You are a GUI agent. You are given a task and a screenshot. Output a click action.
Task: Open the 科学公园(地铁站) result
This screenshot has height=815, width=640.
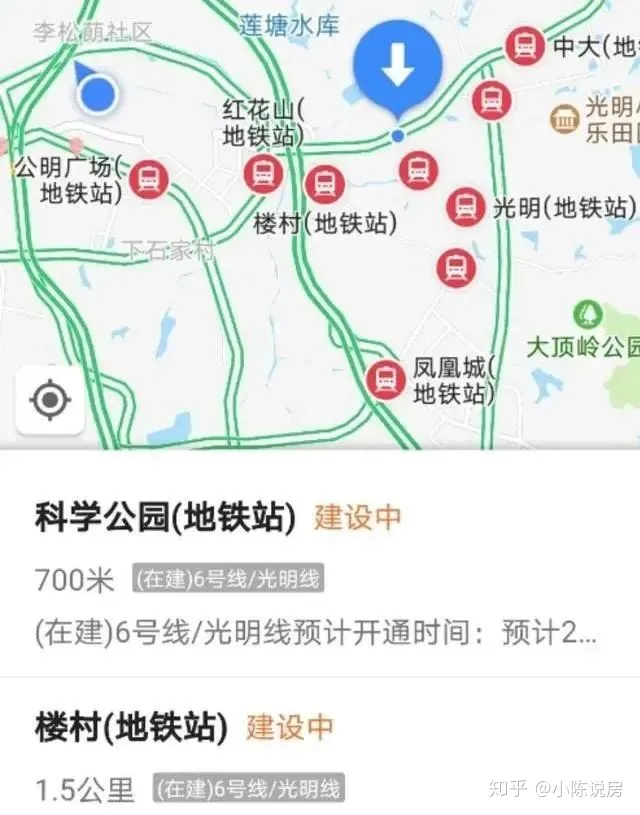pos(165,517)
